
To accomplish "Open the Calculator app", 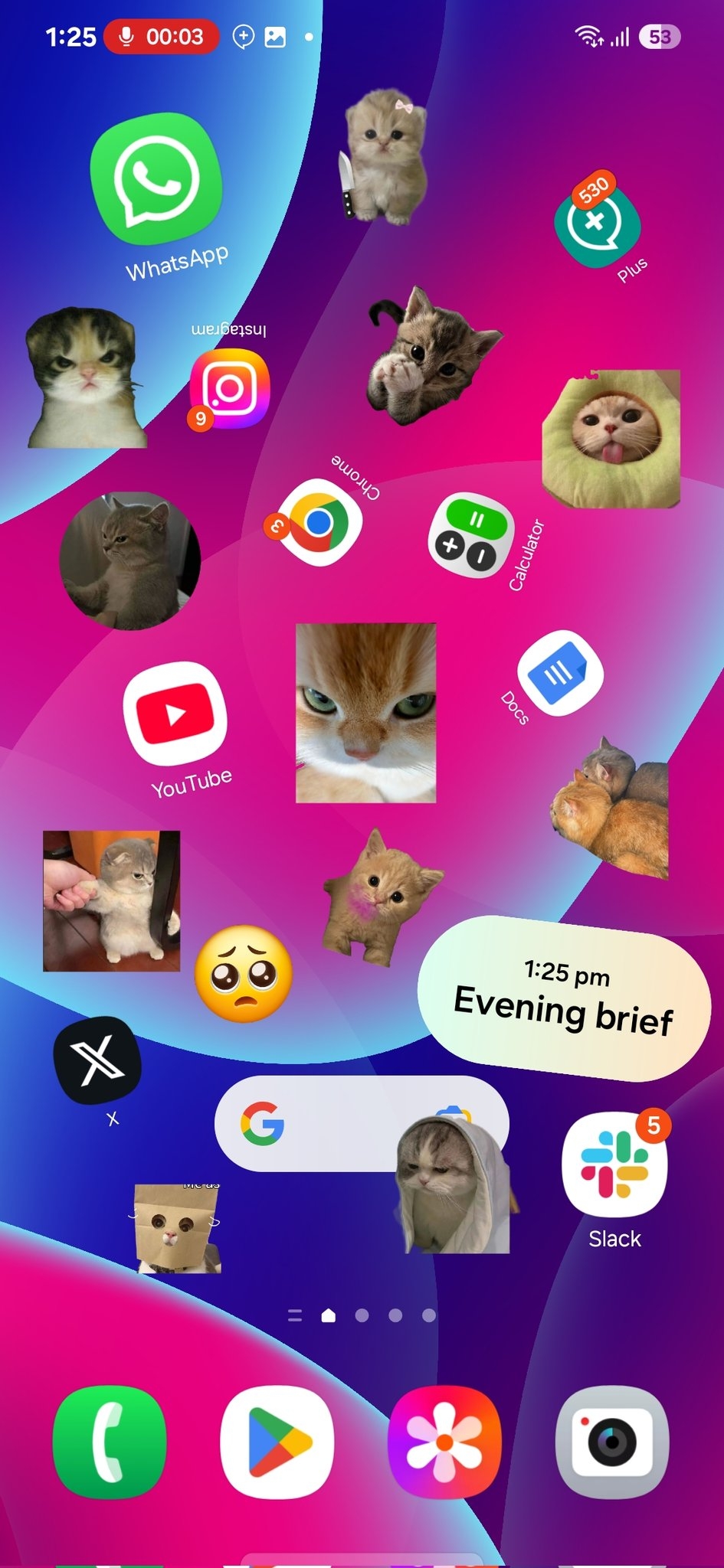I will [x=470, y=534].
